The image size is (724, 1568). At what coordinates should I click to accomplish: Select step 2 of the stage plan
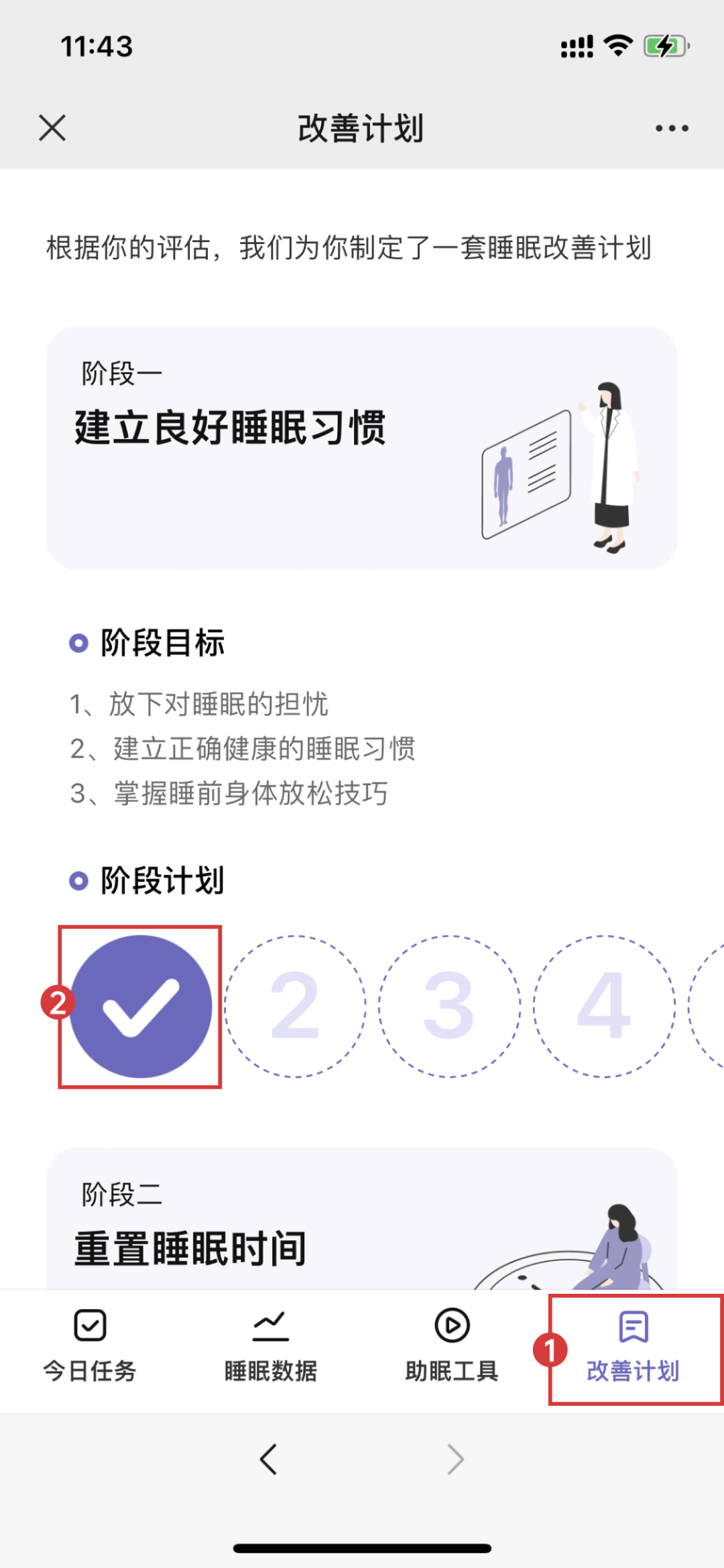[295, 1006]
